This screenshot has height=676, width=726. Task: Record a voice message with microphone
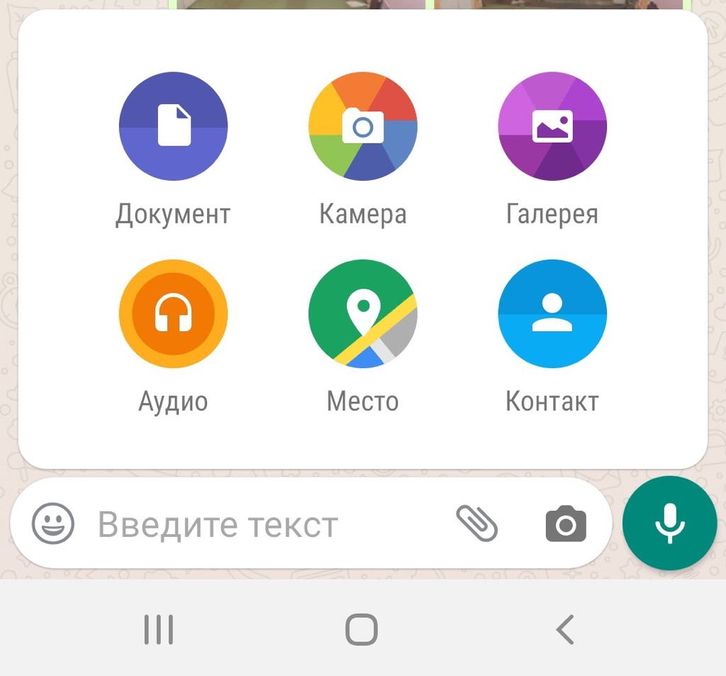669,523
